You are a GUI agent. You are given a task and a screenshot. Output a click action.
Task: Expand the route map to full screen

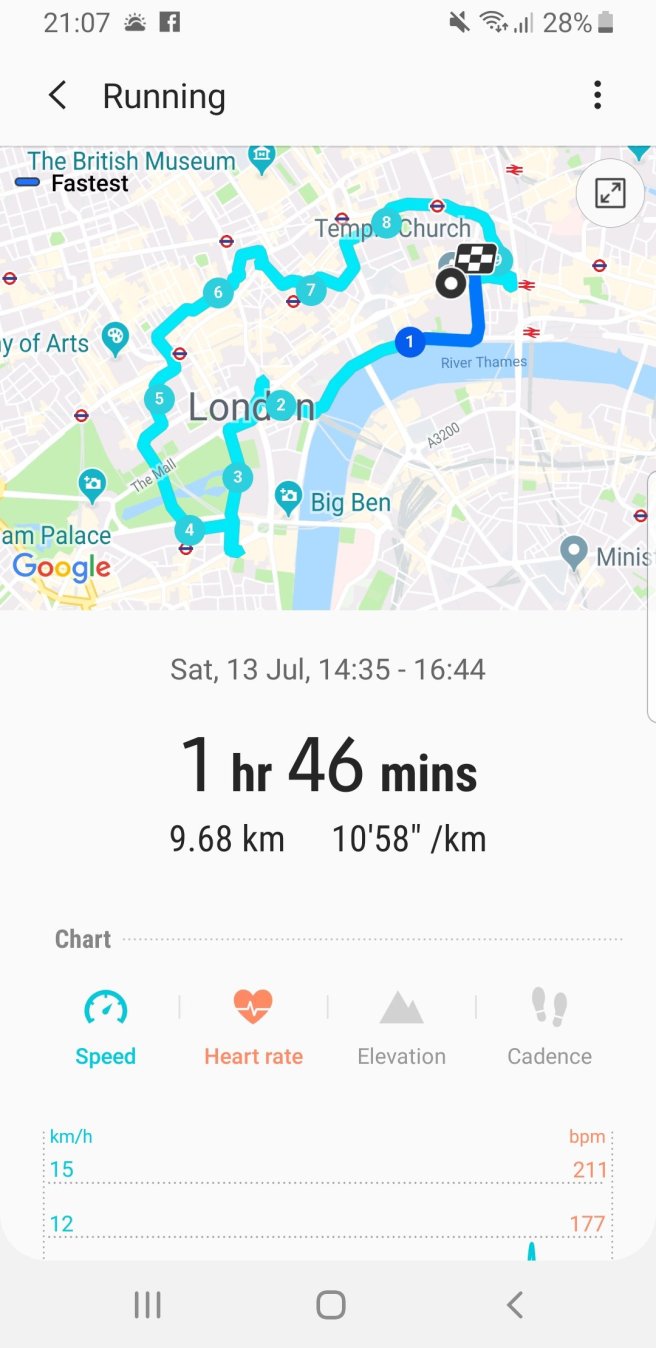pyautogui.click(x=609, y=193)
